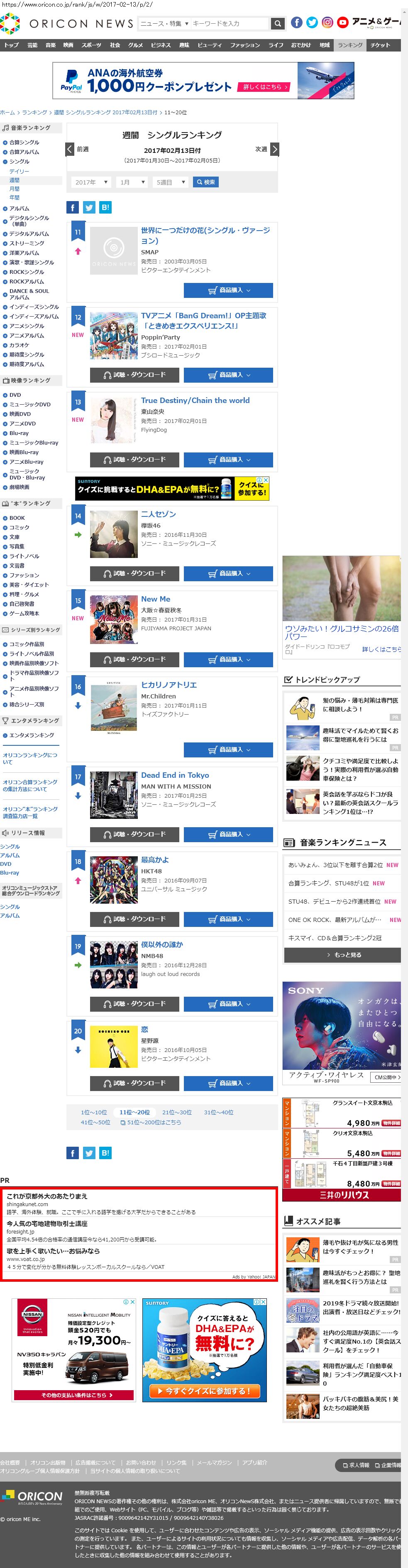Open ヒカリノアトリエ title link
The image size is (408, 1568).
[169, 685]
